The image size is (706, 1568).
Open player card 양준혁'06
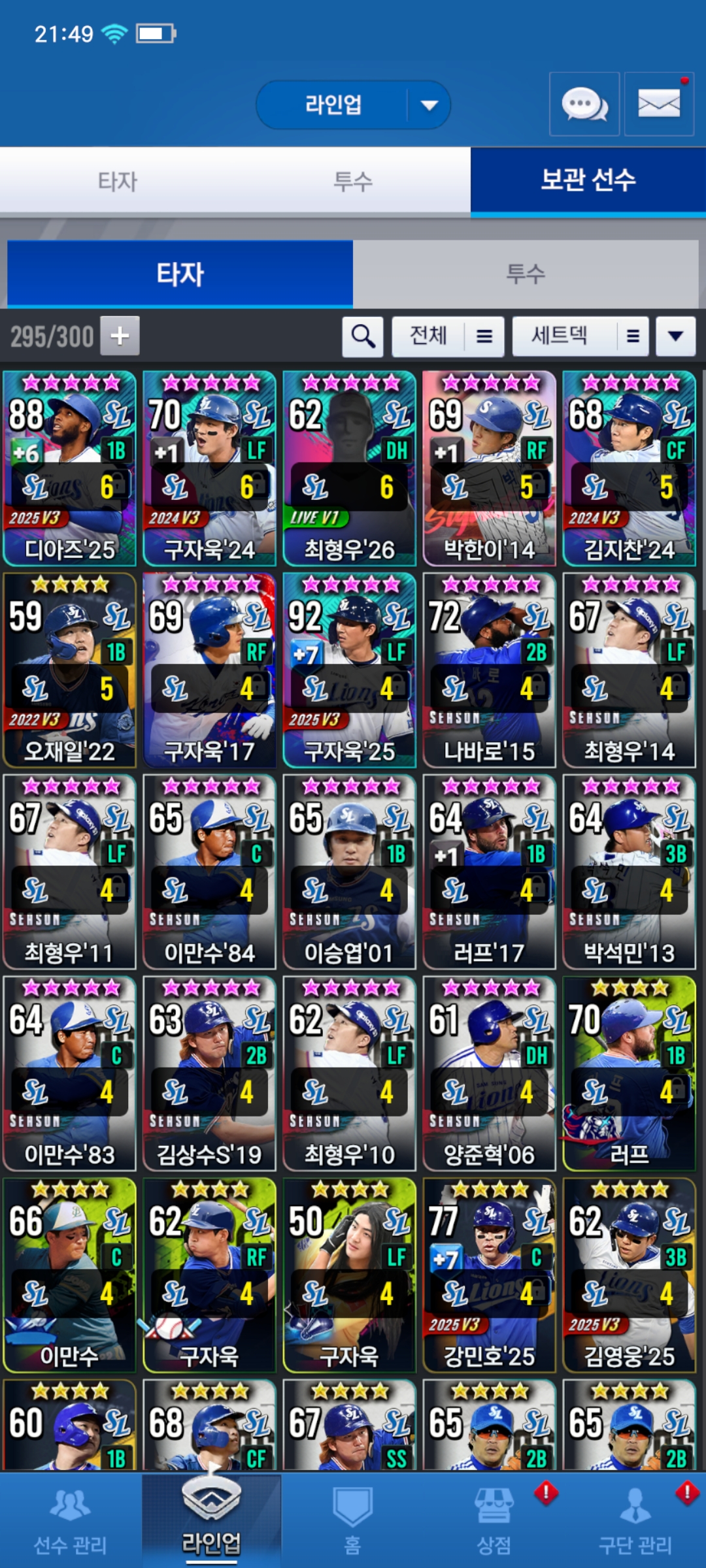[x=490, y=1073]
